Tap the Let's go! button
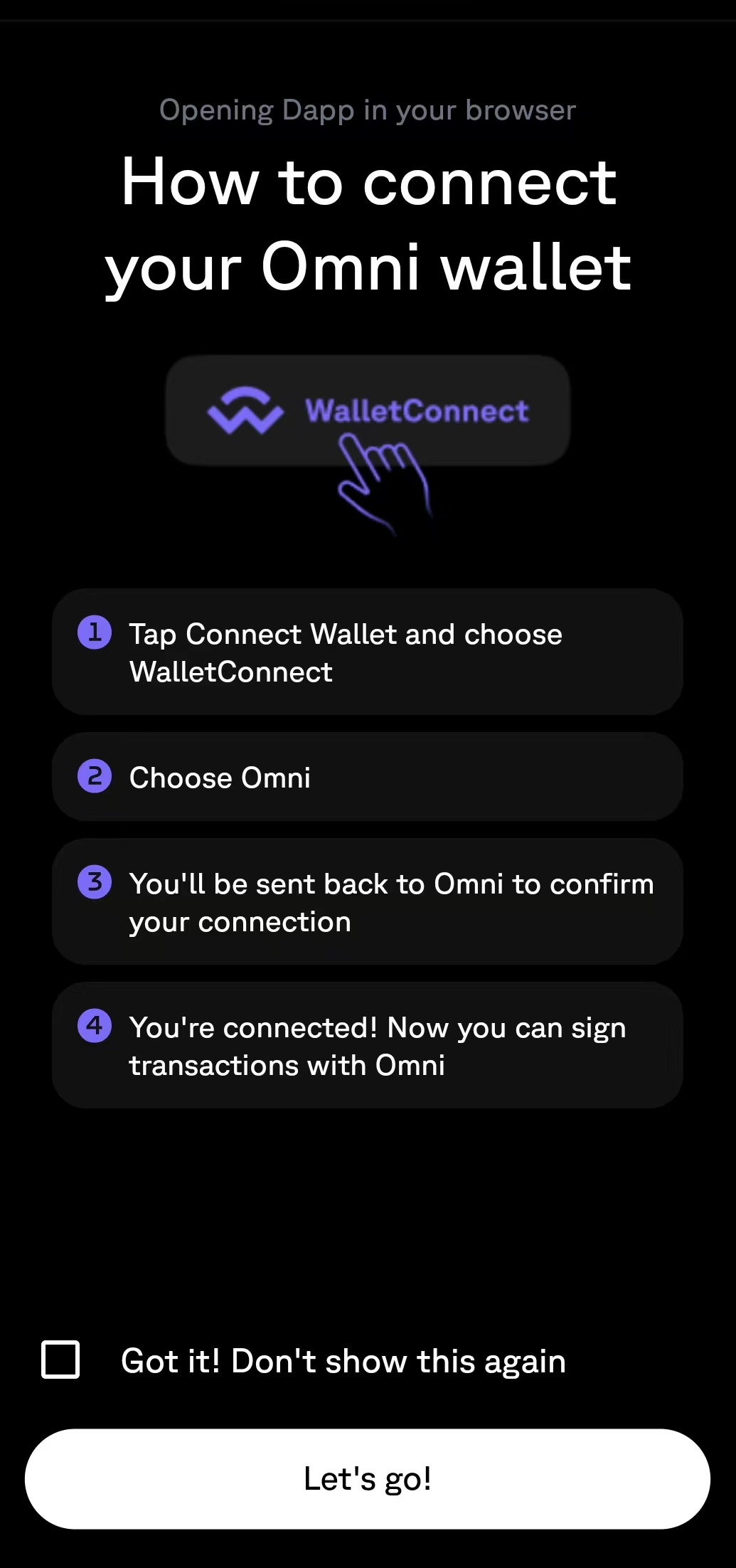736x1568 pixels. pyautogui.click(x=368, y=1479)
